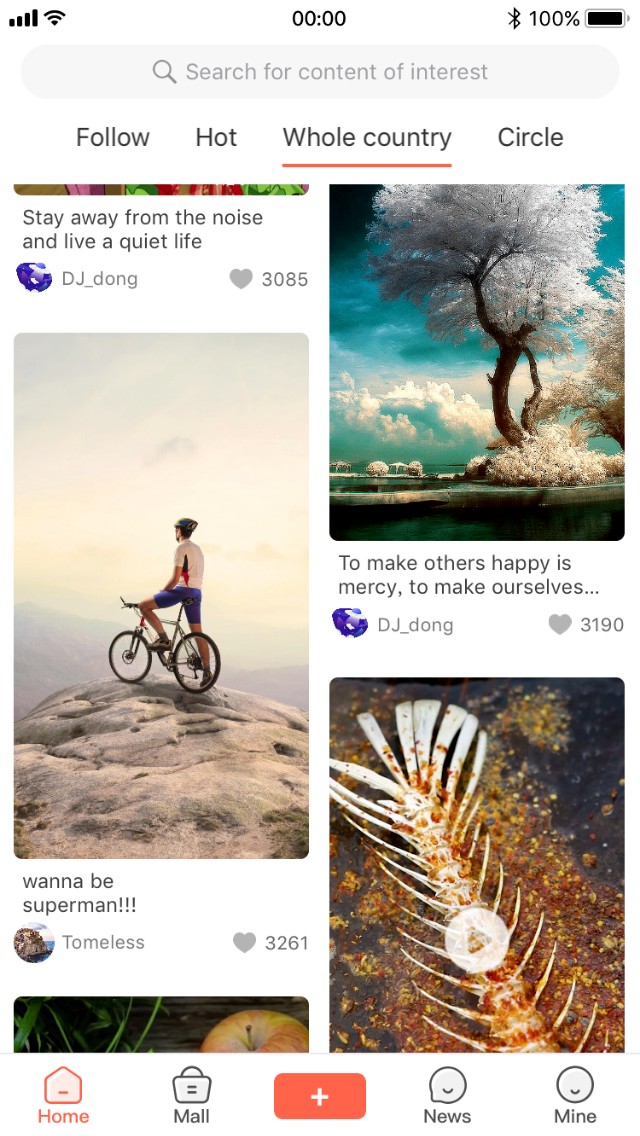This screenshot has height=1136, width=640.
Task: Switch to the Hot tab
Action: coord(216,137)
